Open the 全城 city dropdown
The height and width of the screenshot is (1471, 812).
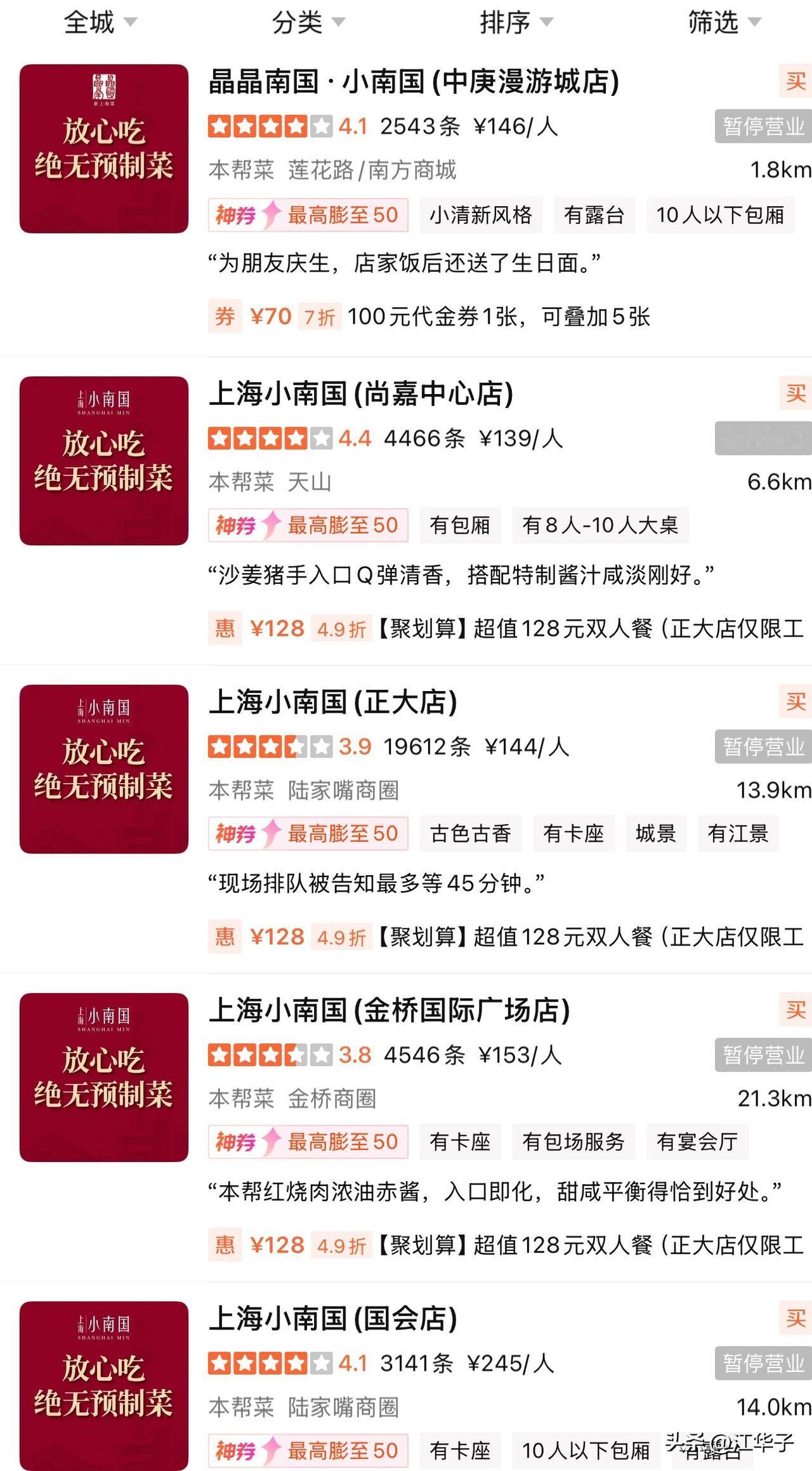(100, 23)
